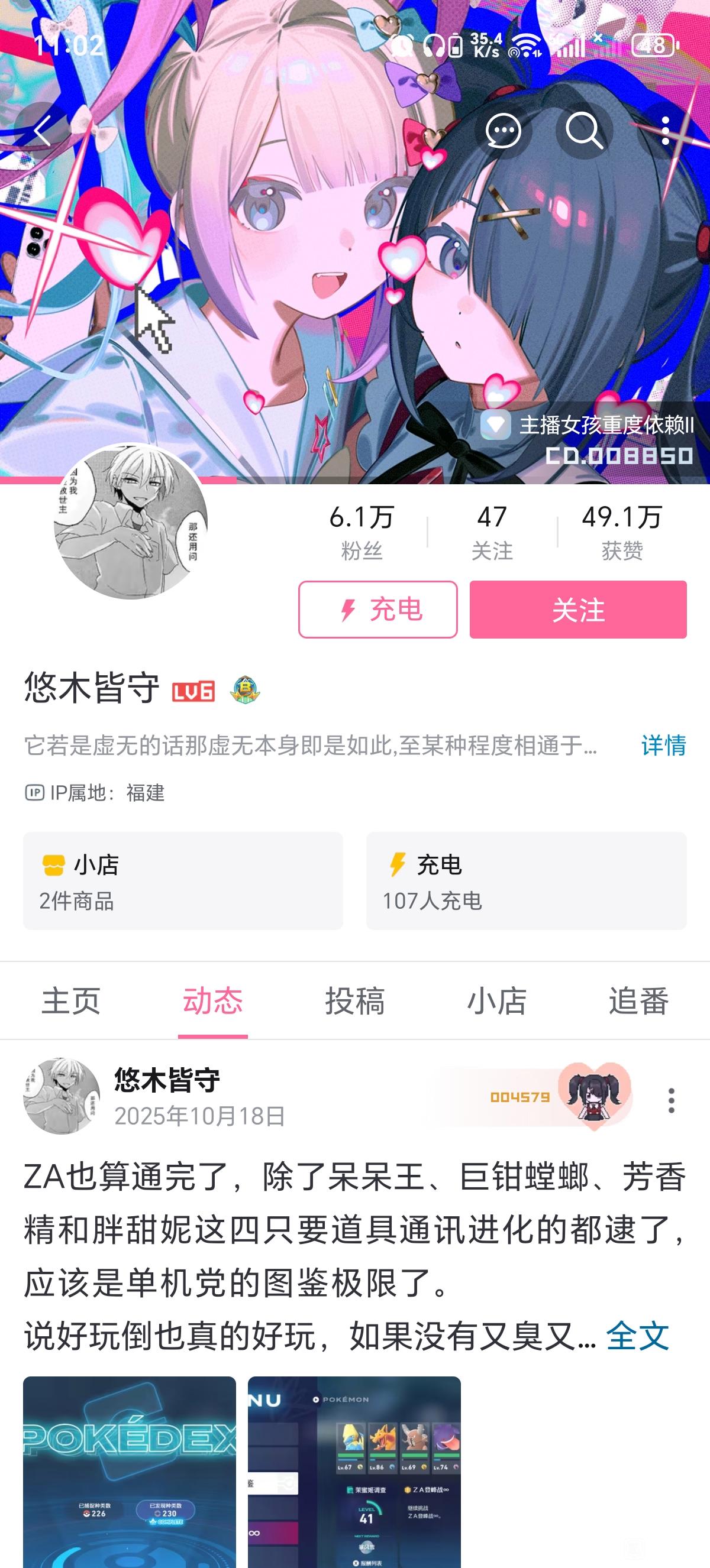Open the Pokémon team screenshot image
This screenshot has width=710, height=1568.
pos(354,1473)
